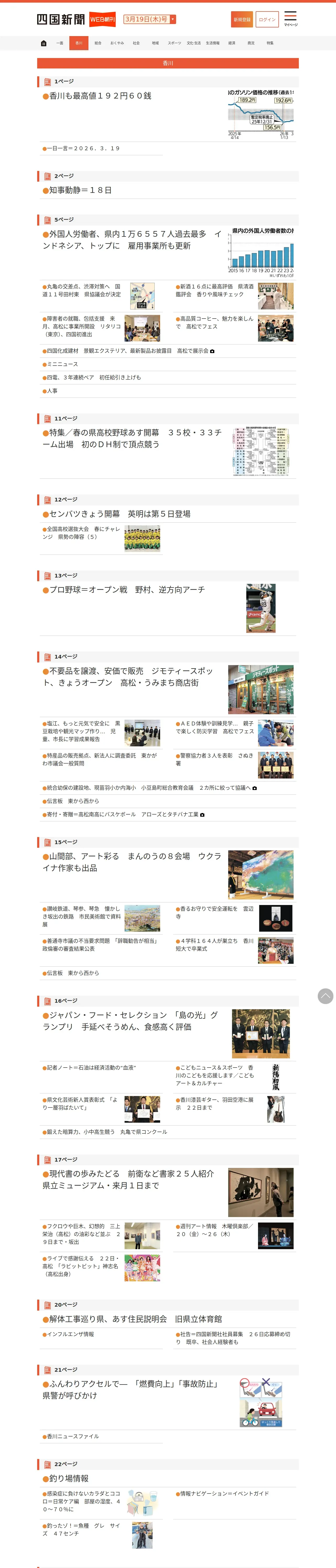Open article 特集／春の県高校野球あす開幕

point(132,438)
